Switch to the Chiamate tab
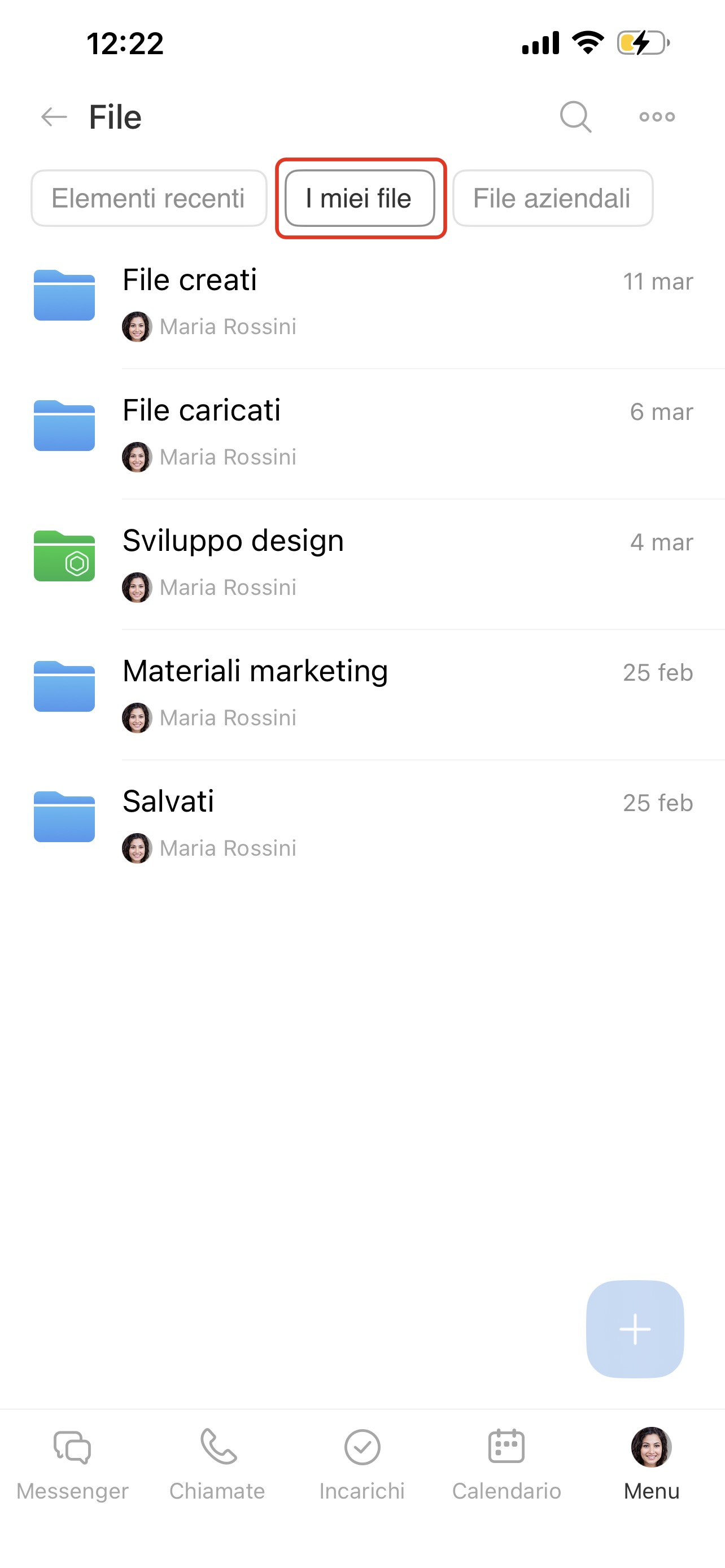Image resolution: width=725 pixels, height=1568 pixels. 217,1464
